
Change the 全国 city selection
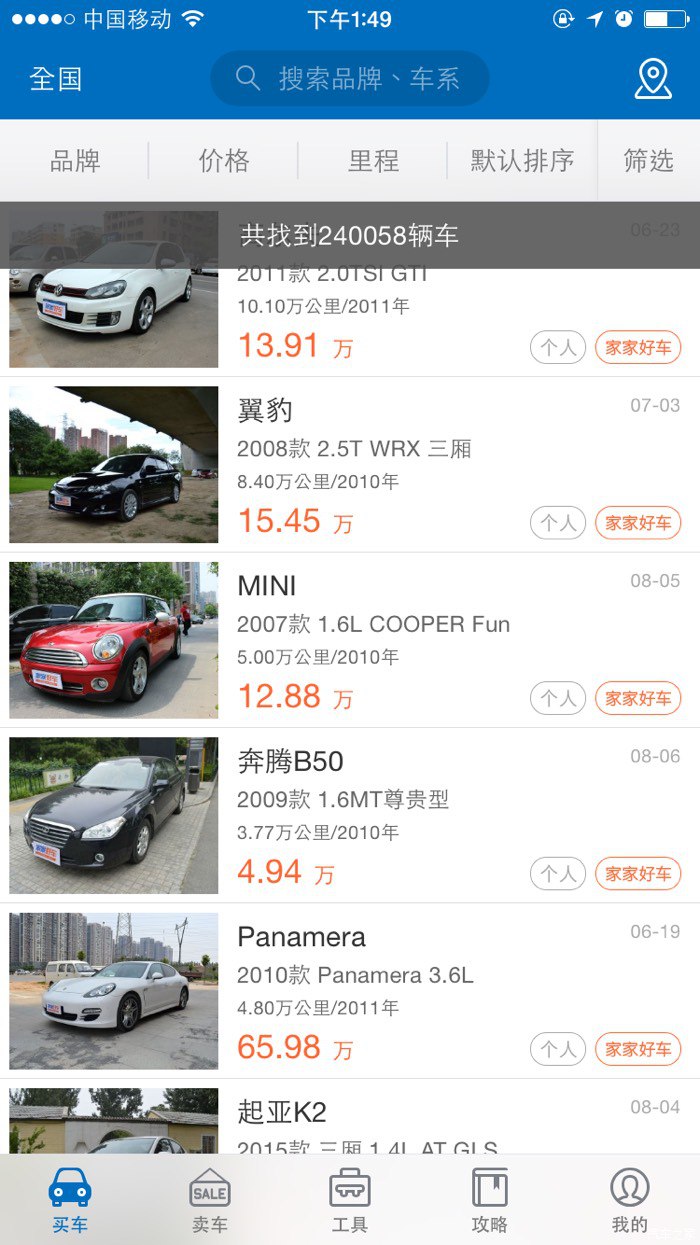pos(56,79)
